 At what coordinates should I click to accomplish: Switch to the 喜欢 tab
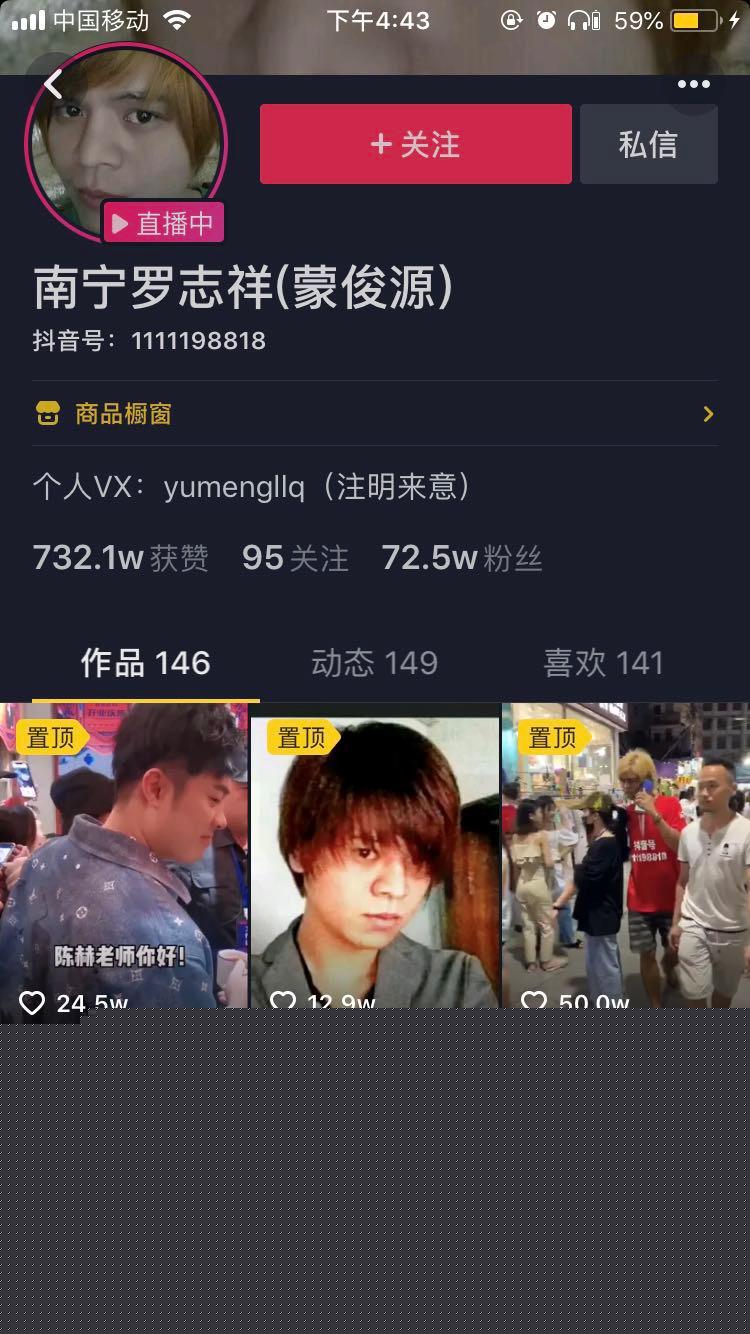tap(603, 663)
